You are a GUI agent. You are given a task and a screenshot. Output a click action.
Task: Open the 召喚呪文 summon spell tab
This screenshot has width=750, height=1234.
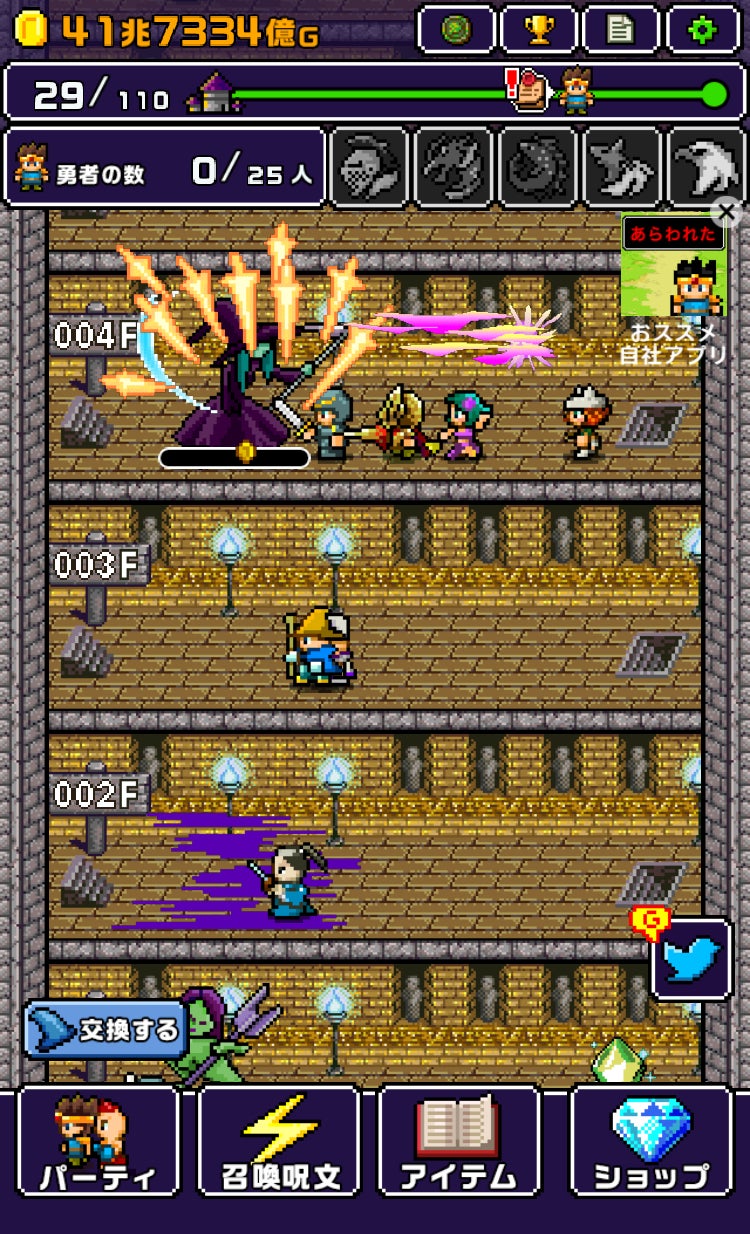(x=280, y=1140)
